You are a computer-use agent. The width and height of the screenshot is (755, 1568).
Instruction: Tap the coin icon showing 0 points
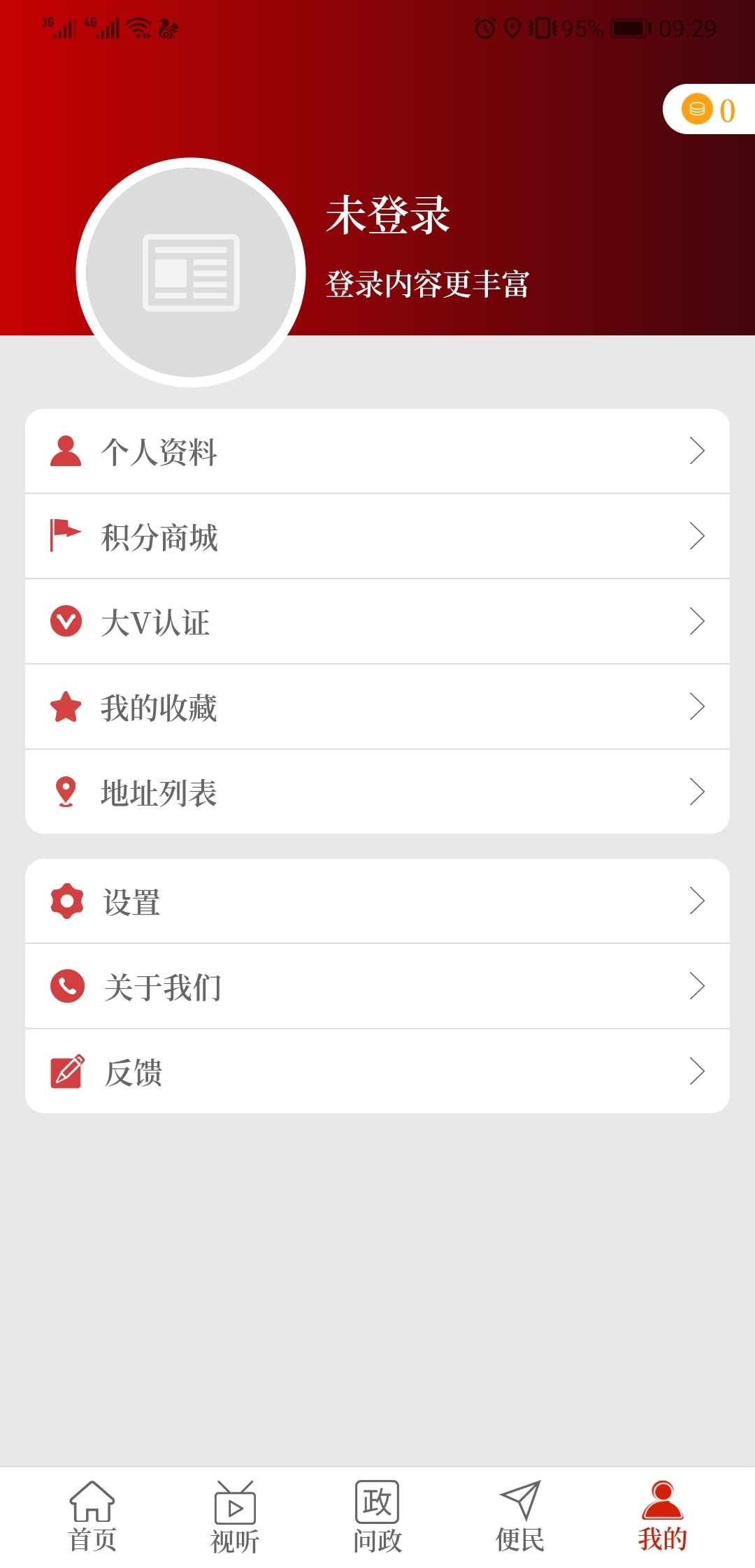click(698, 109)
